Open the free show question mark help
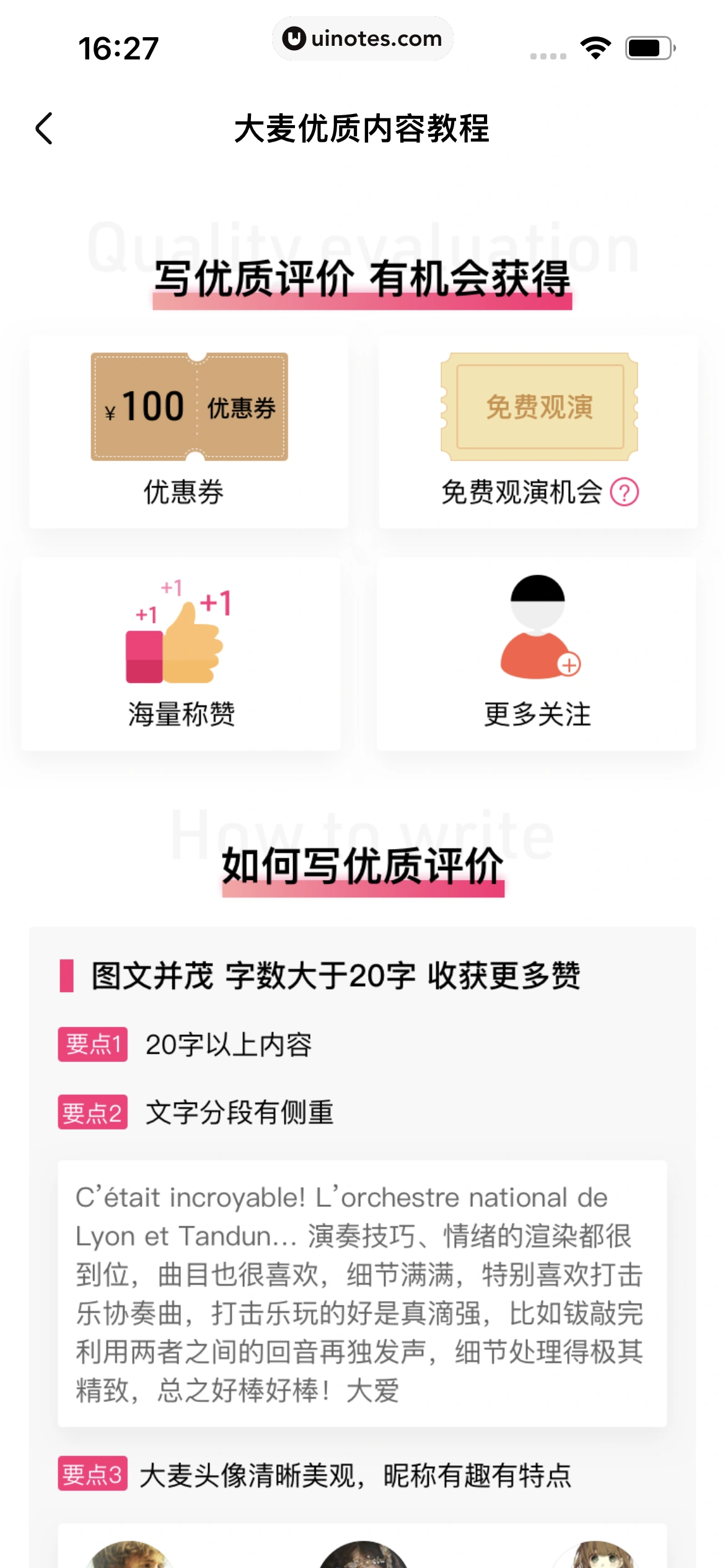The width and height of the screenshot is (725, 1568). click(x=624, y=493)
